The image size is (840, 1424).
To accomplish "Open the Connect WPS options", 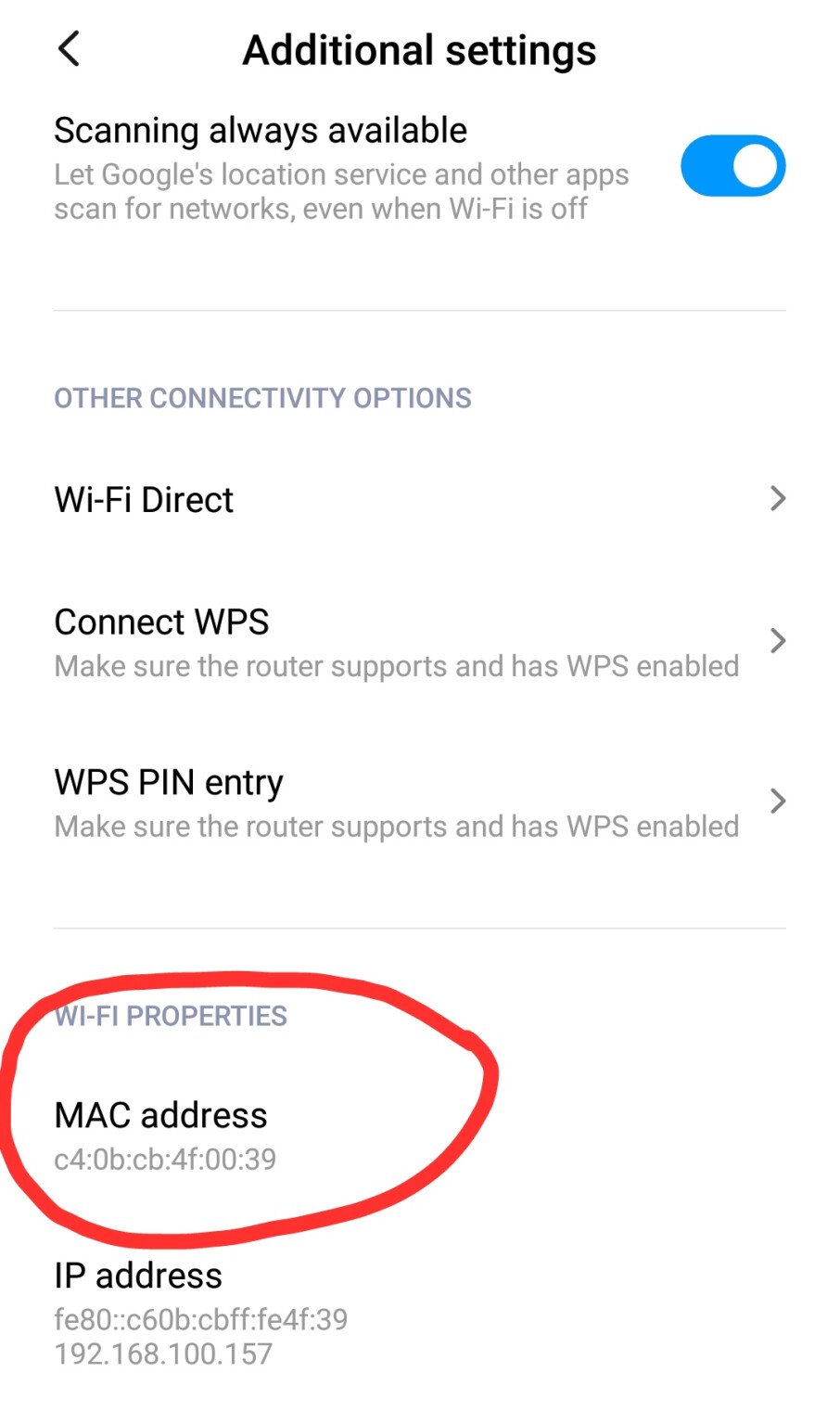I will click(x=417, y=640).
